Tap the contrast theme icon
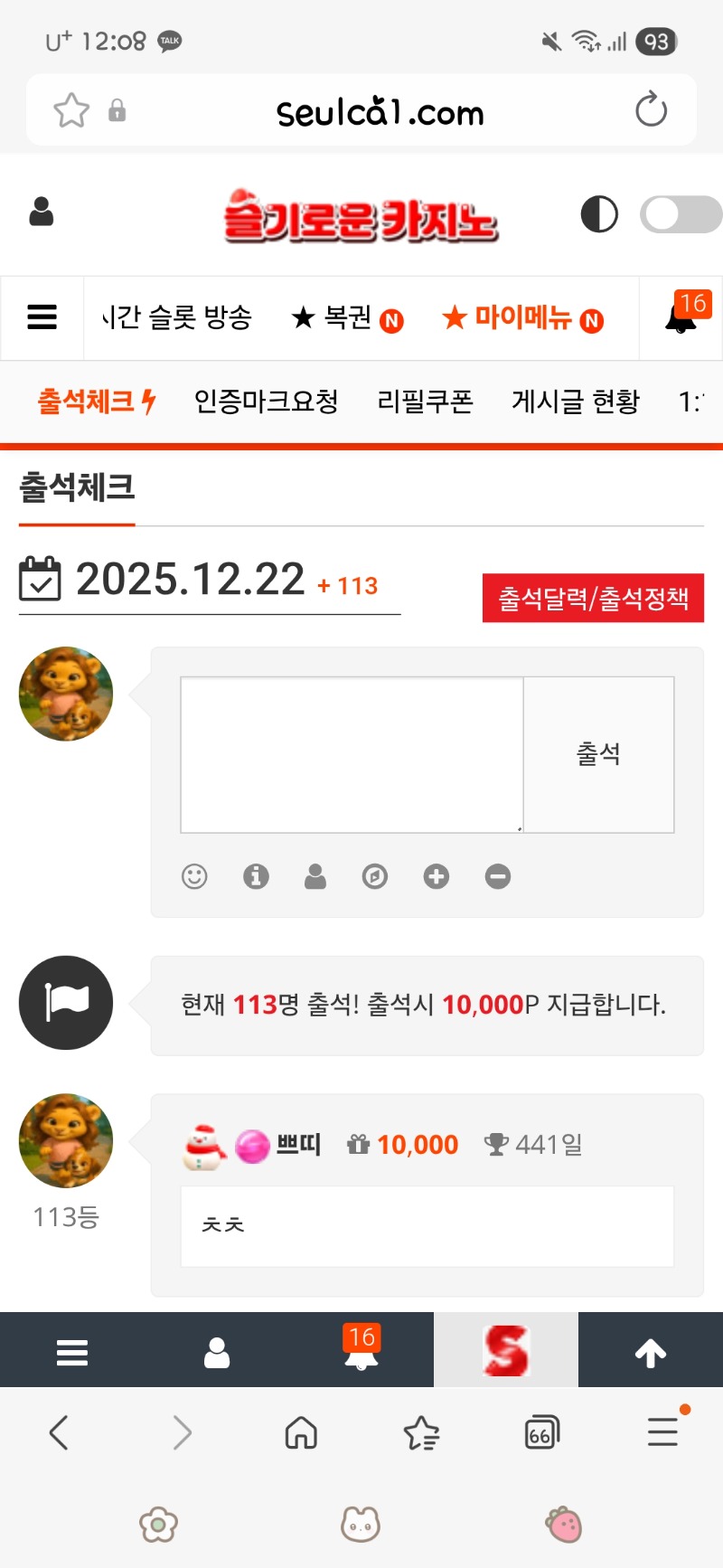723x1568 pixels. pos(599,215)
